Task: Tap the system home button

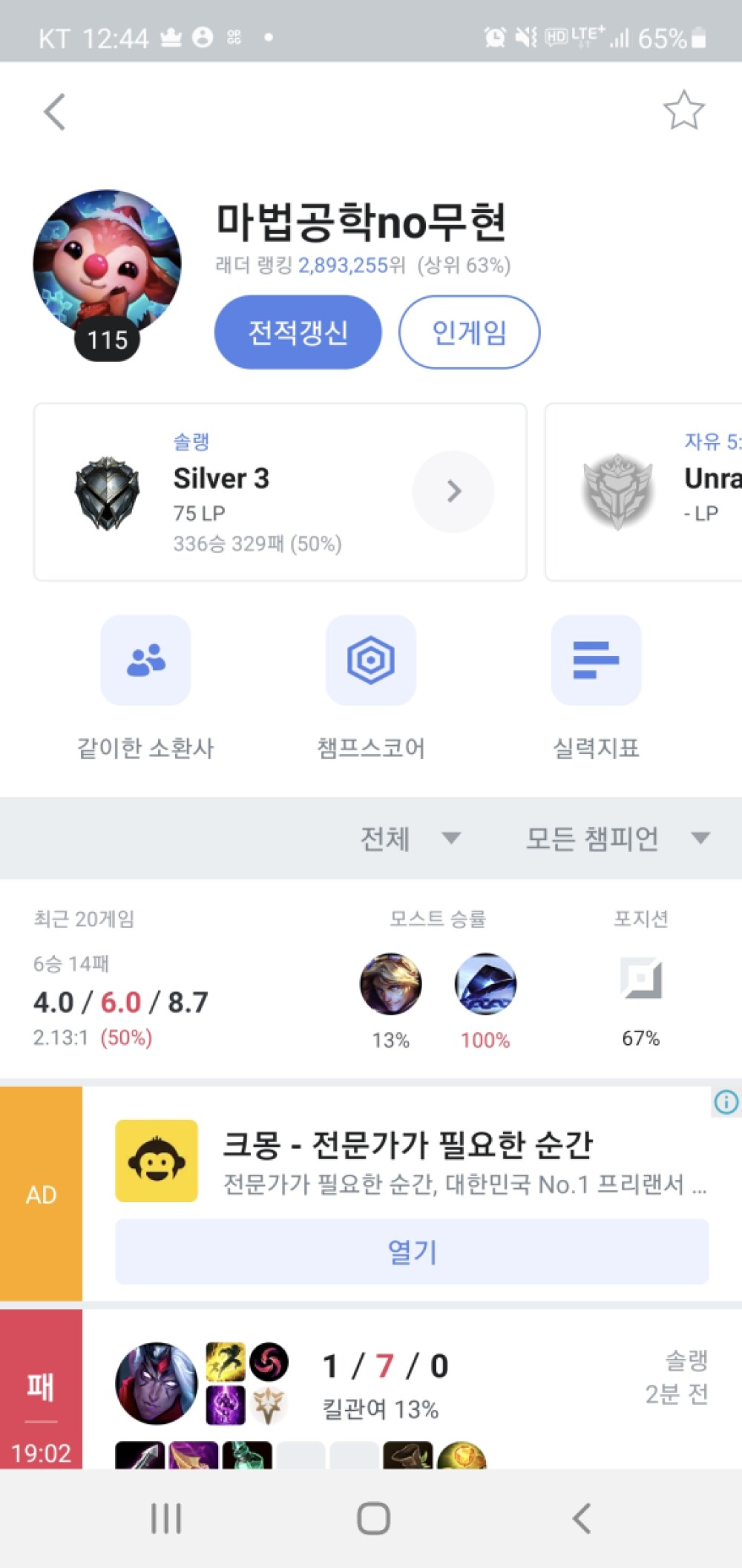Action: coord(373,1518)
